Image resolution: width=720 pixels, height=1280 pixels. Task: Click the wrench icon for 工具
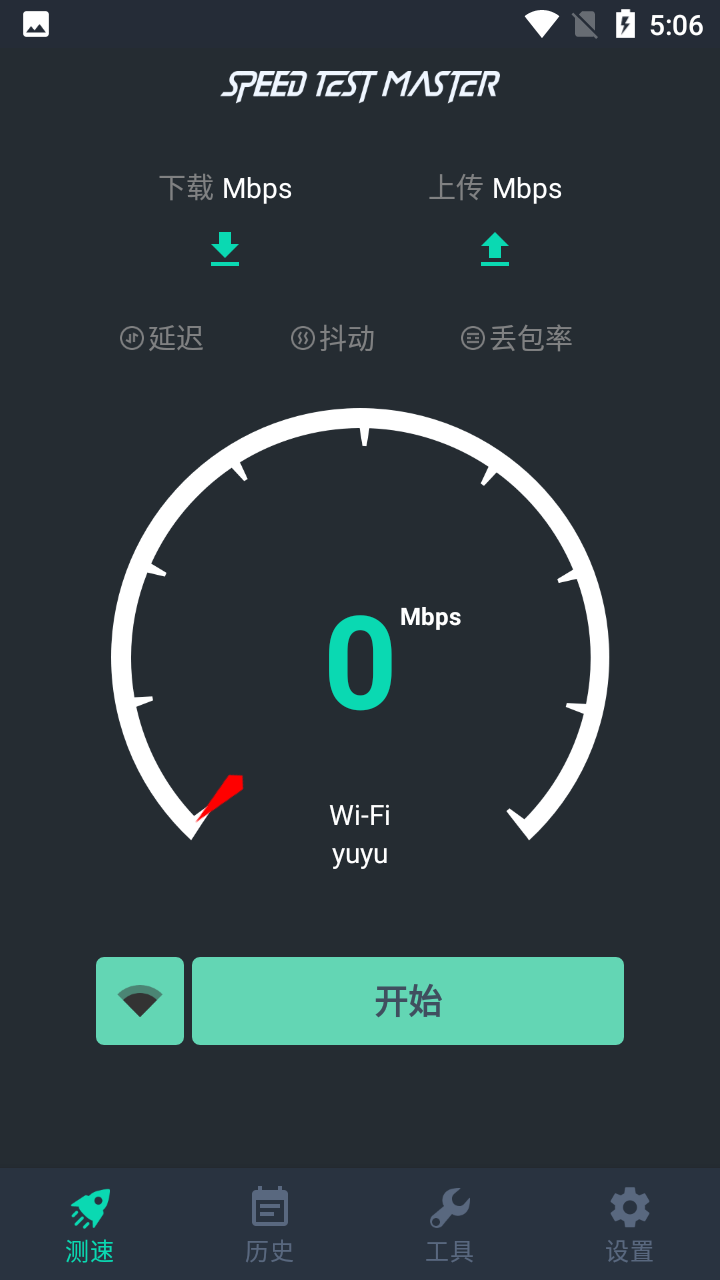[449, 1208]
